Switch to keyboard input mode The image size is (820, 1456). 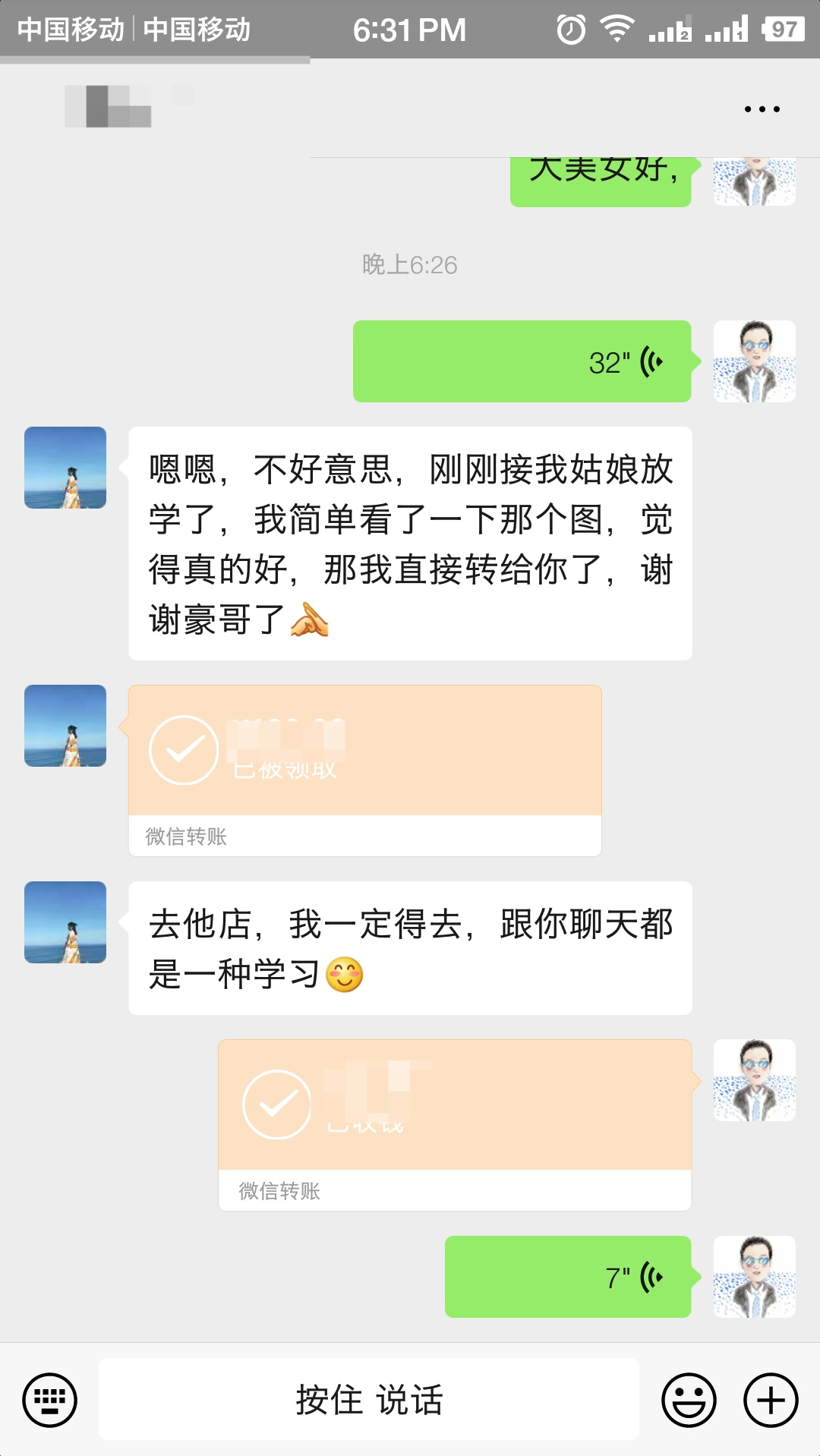[50, 1399]
